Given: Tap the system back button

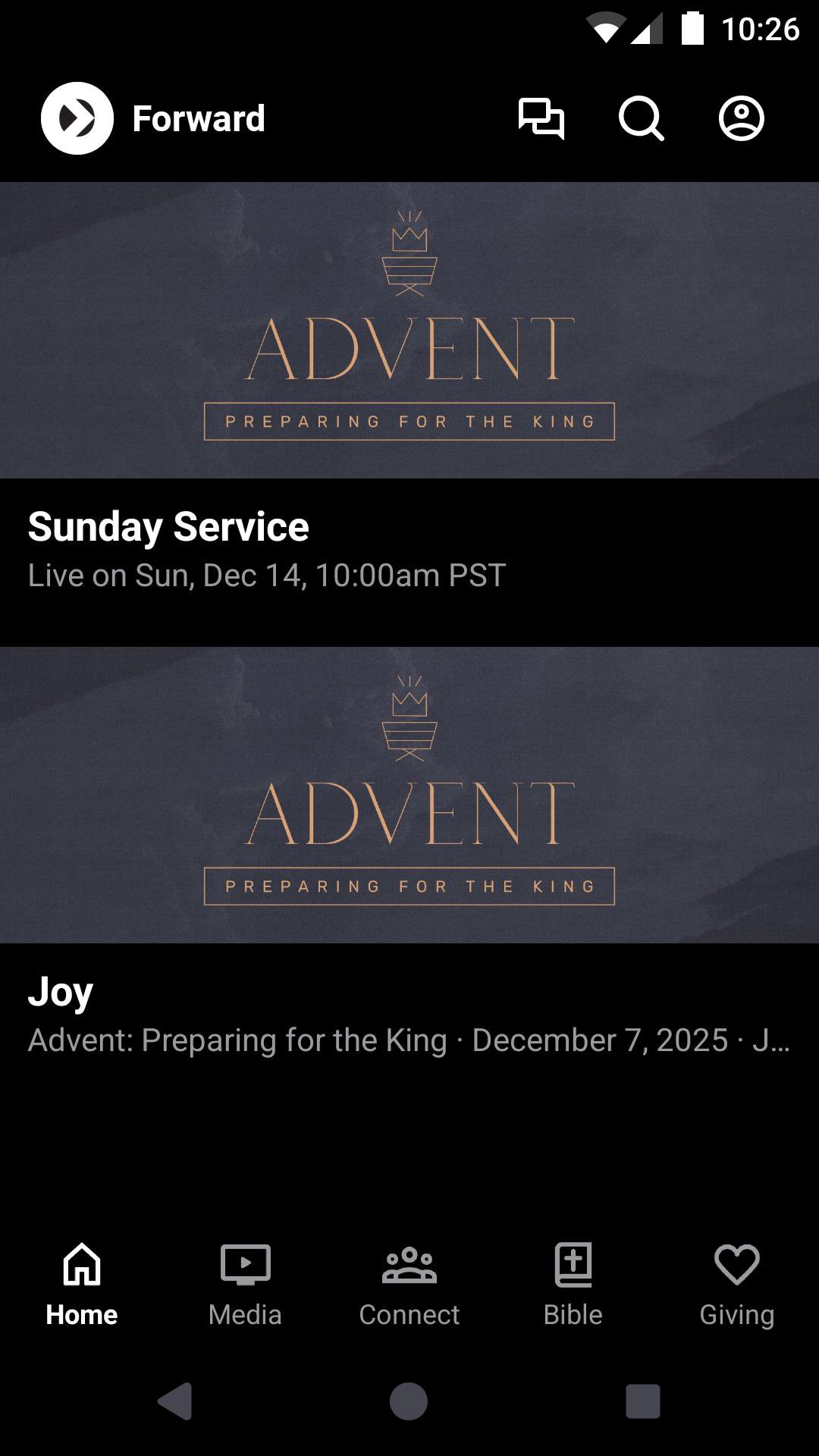Looking at the screenshot, I should tap(175, 1401).
